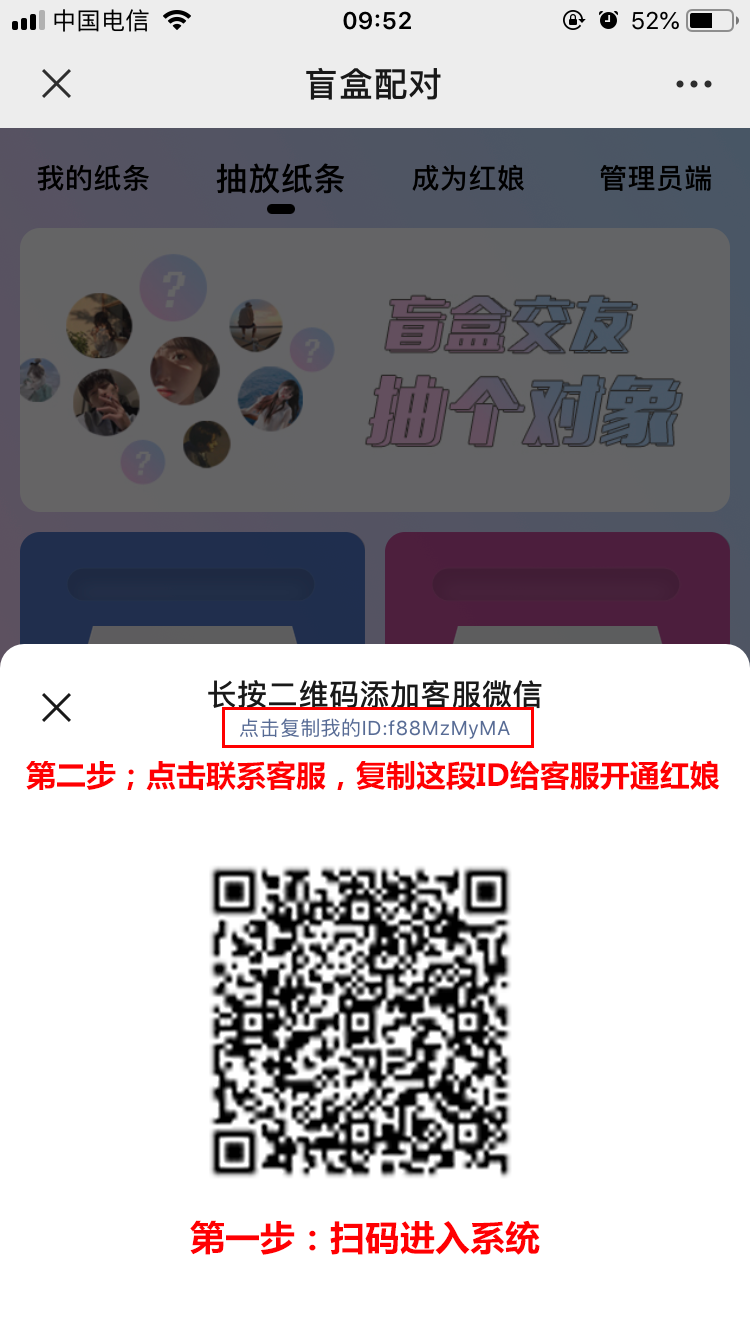Open the 管理员端 tab
The height and width of the screenshot is (1334, 750).
tap(655, 179)
